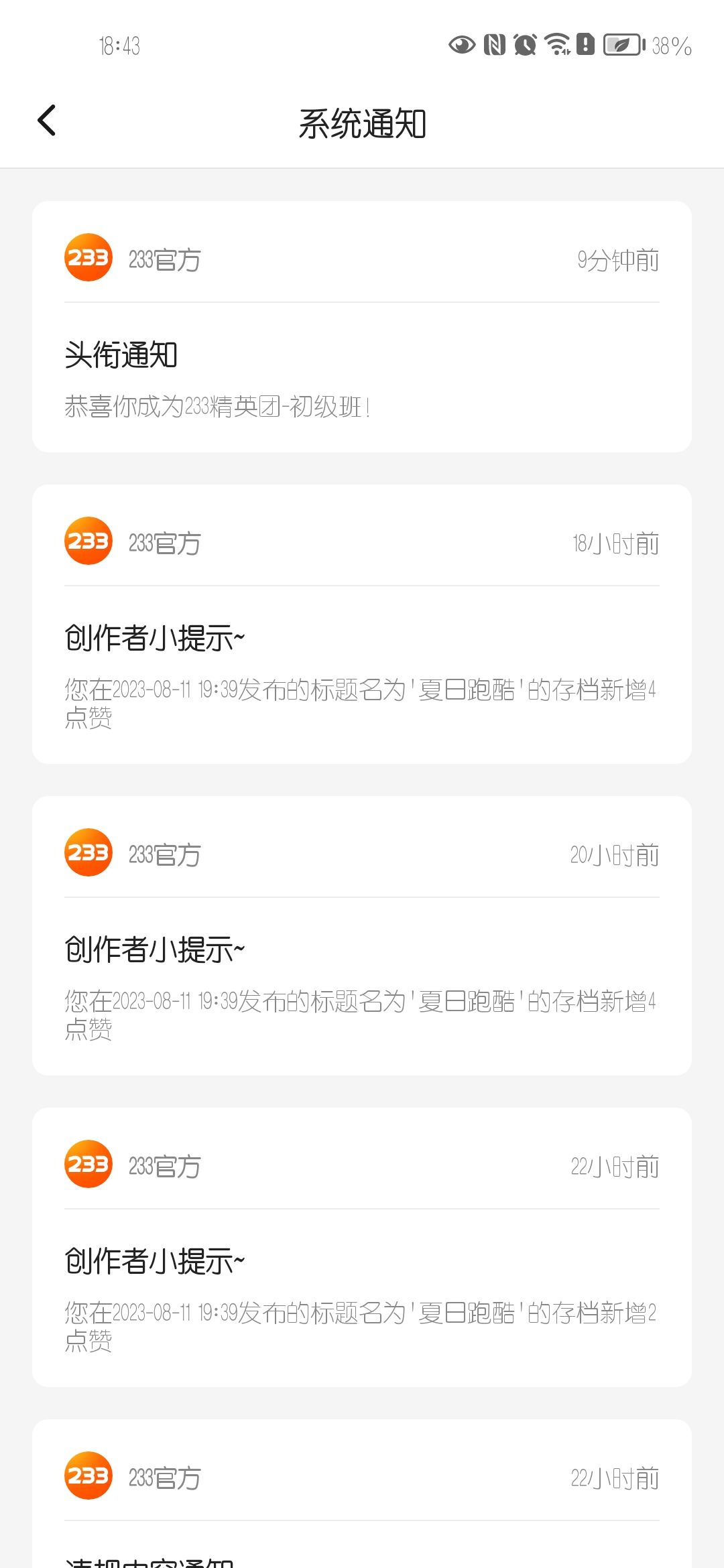Open 创作者小提示 card about 新增2点赞

tap(362, 1293)
